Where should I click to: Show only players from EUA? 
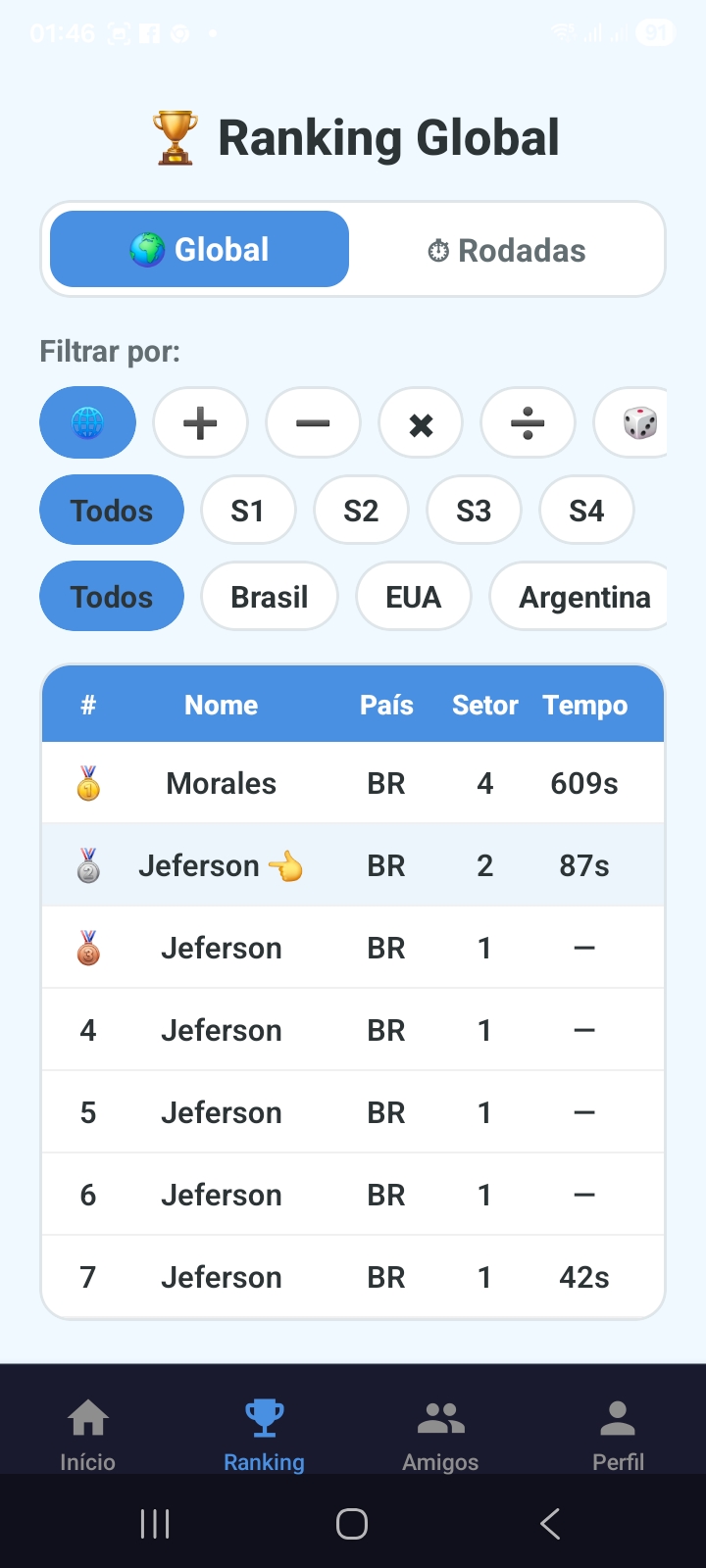point(413,597)
